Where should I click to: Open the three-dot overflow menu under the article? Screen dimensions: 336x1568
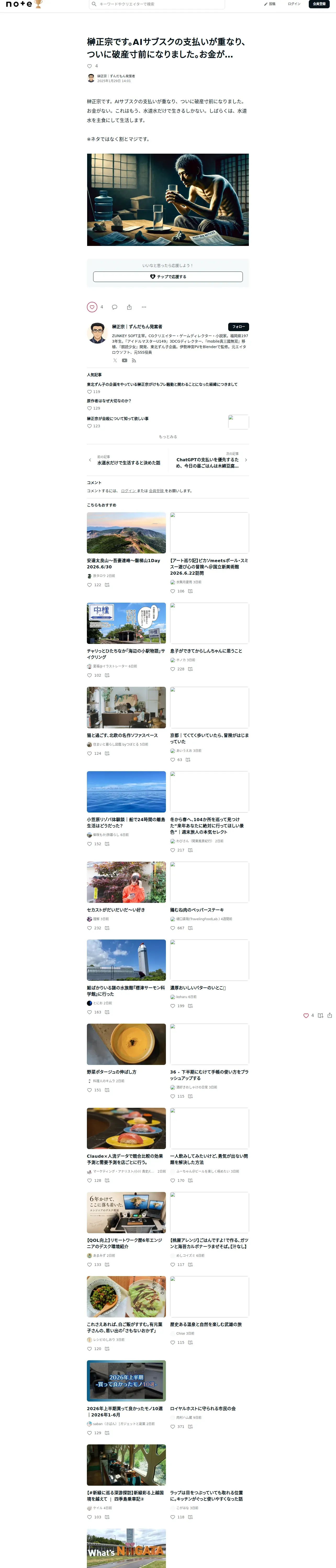144,307
